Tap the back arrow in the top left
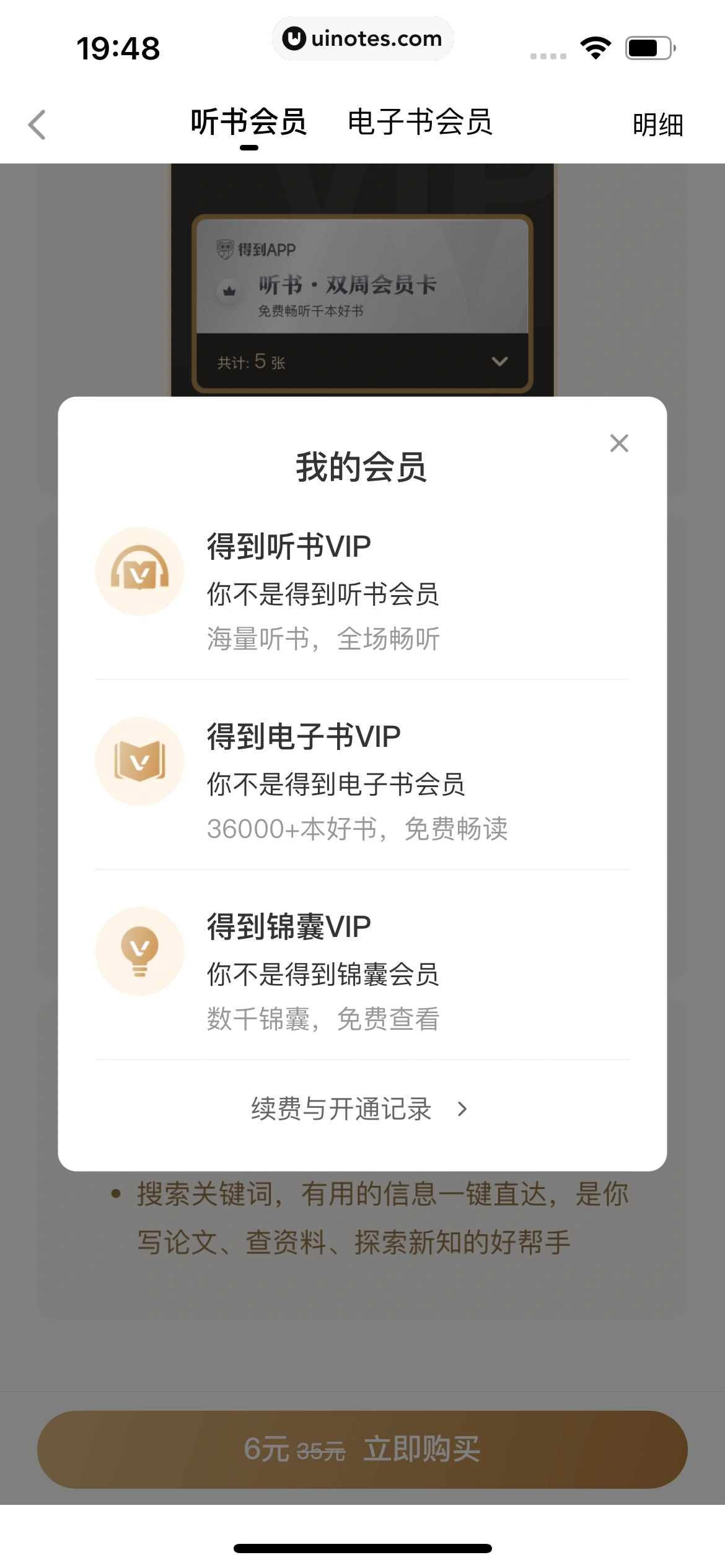Screen dimensions: 725x1568 point(37,124)
